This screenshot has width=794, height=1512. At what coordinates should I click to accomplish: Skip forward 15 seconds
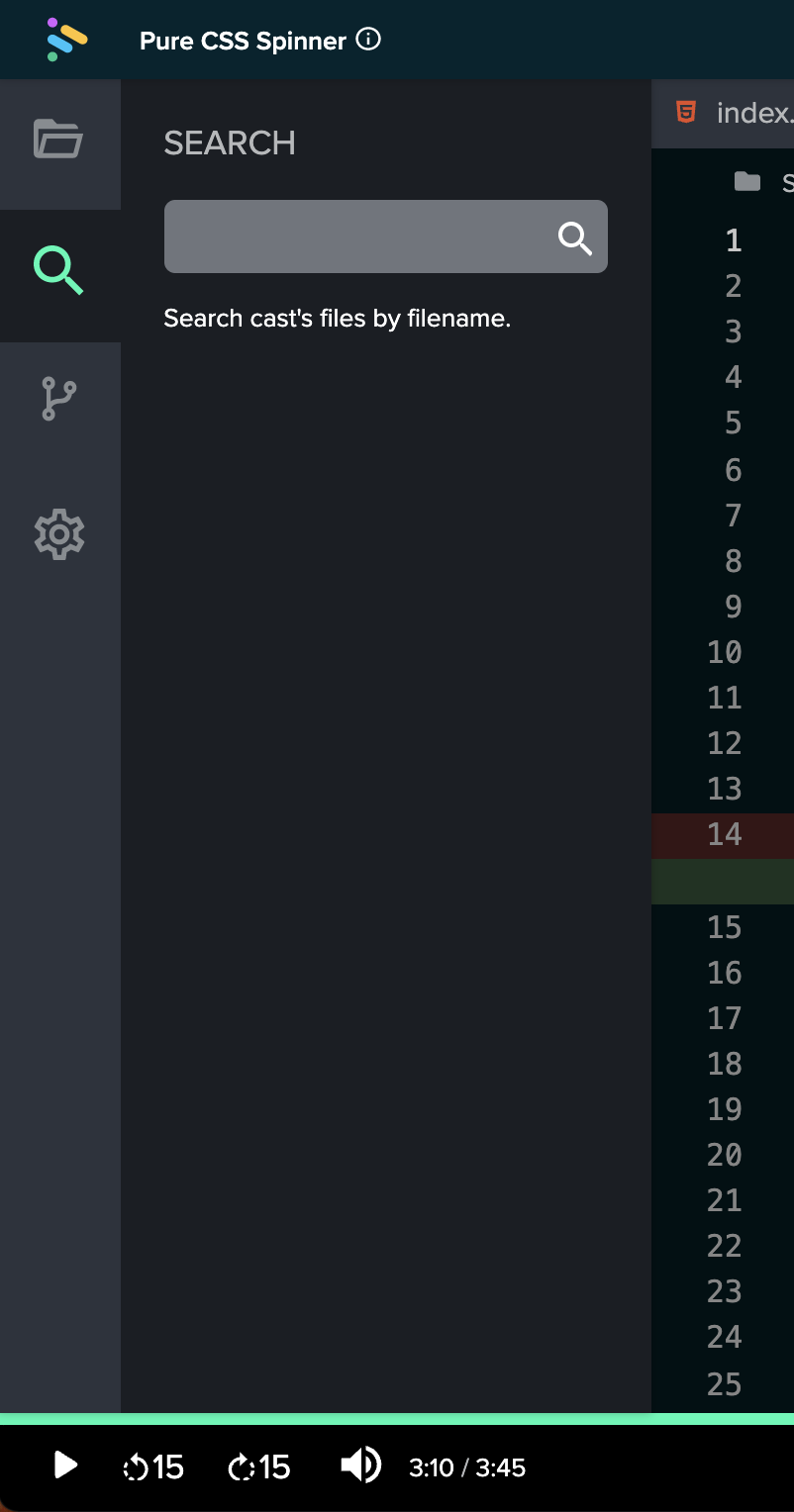click(258, 1466)
